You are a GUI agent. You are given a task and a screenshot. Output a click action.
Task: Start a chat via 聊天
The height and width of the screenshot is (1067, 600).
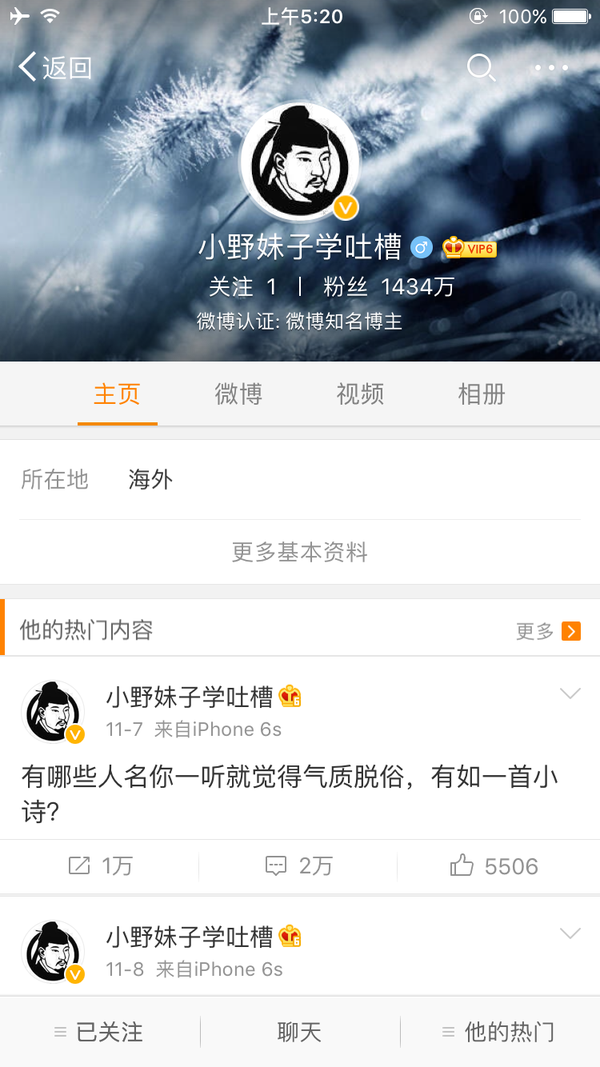click(x=300, y=1032)
